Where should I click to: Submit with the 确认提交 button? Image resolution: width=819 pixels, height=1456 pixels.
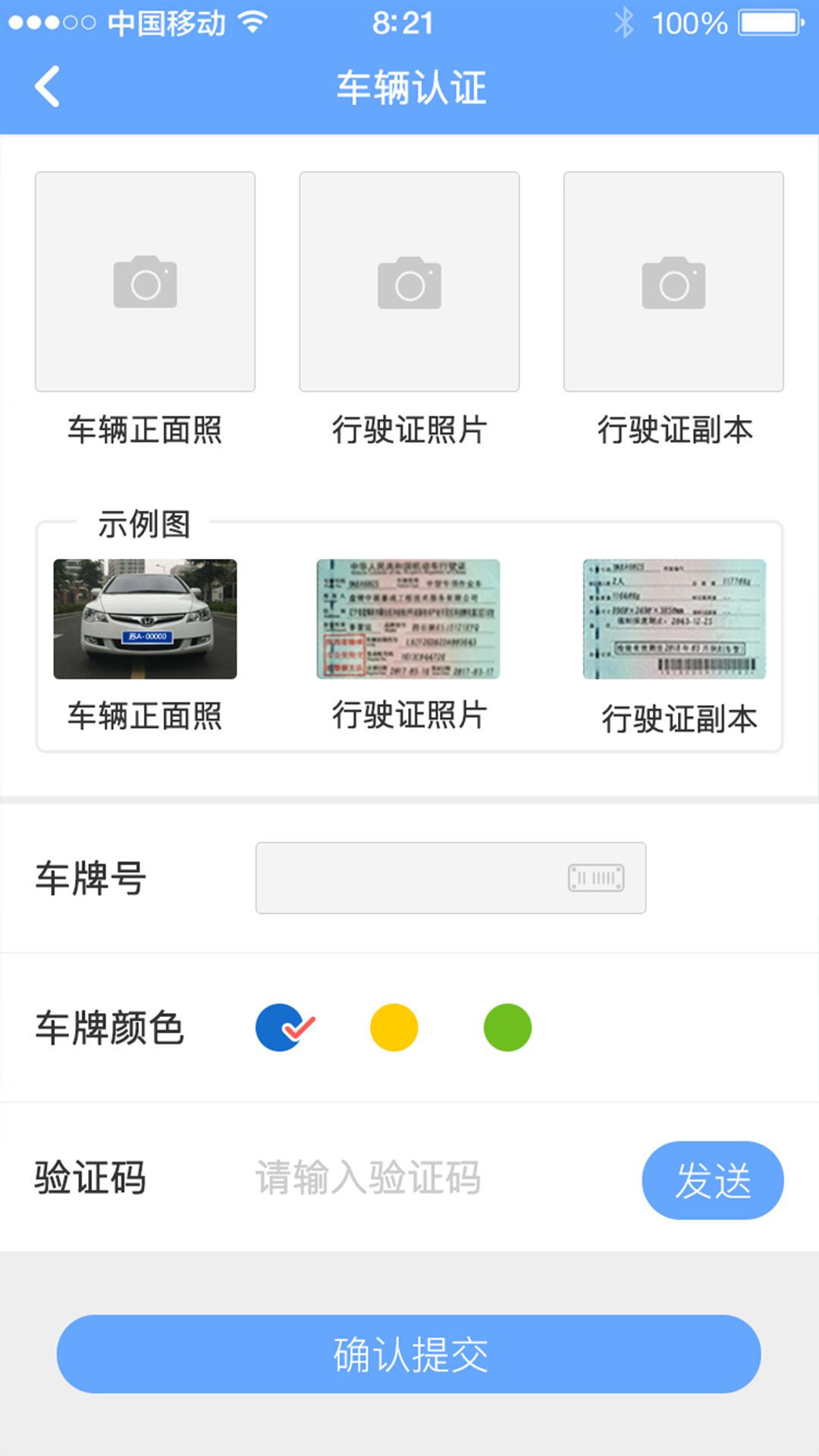pos(409,1354)
